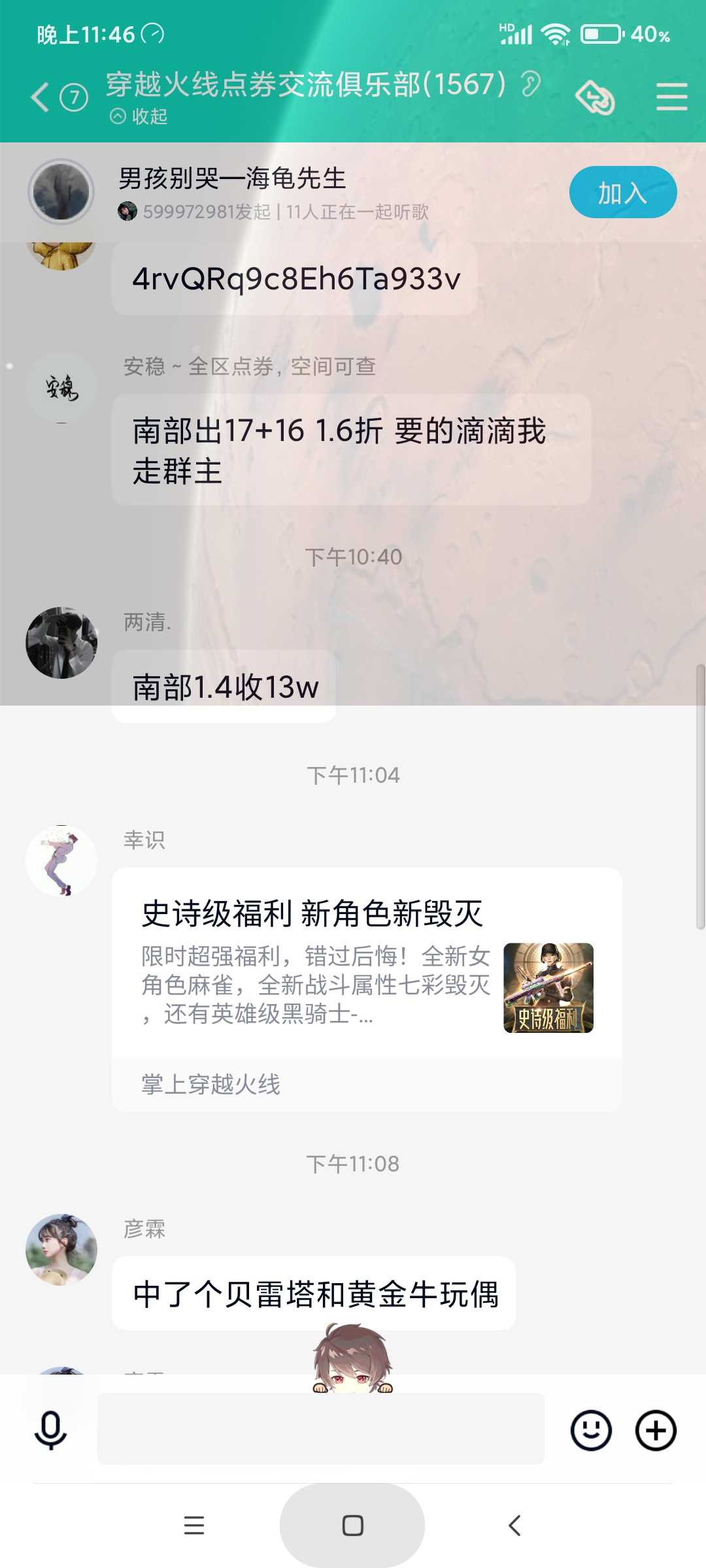Viewport: 706px width, 1568px height.
Task: Focus the message text field
Action: tap(320, 1429)
